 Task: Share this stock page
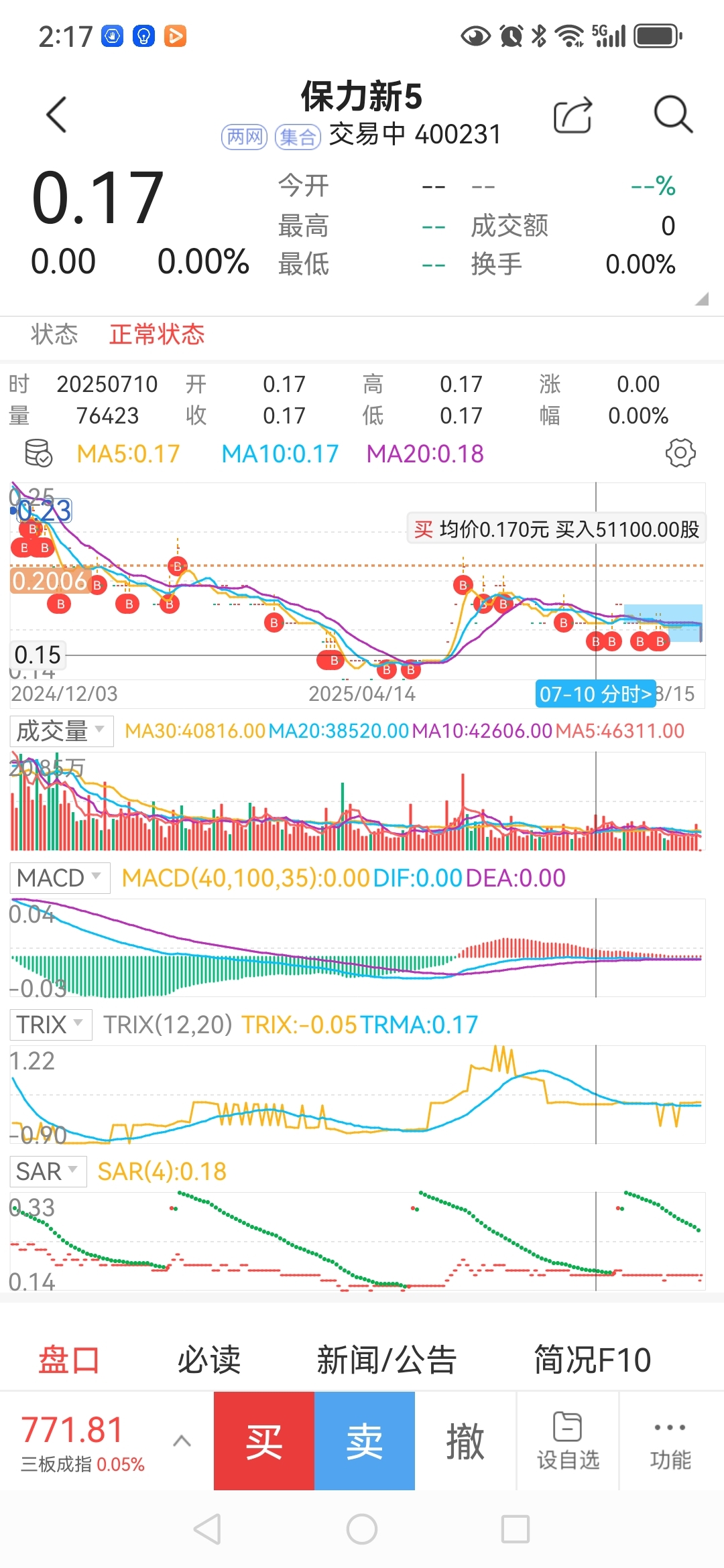click(x=573, y=115)
